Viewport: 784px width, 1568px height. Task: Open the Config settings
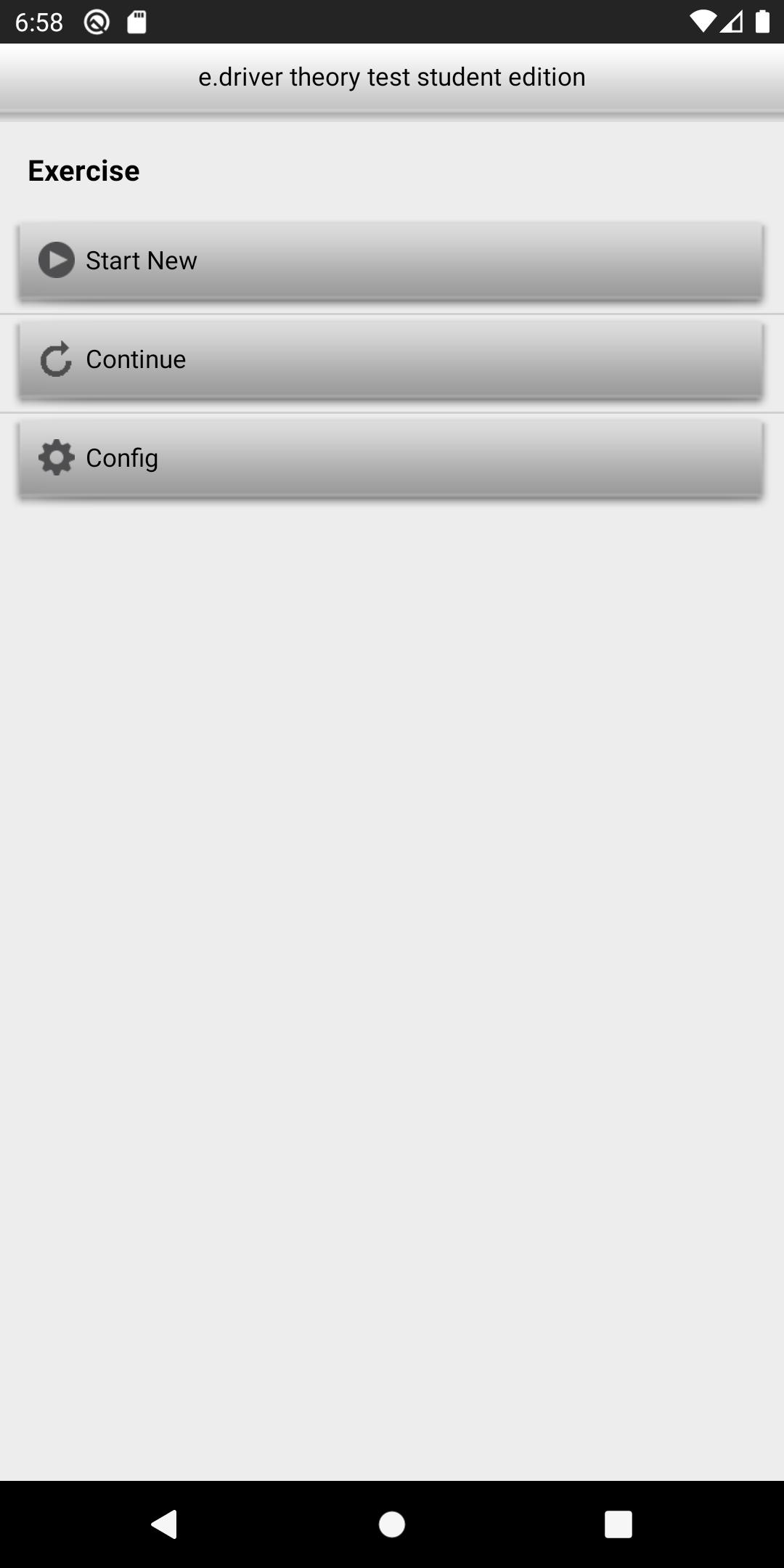[391, 458]
